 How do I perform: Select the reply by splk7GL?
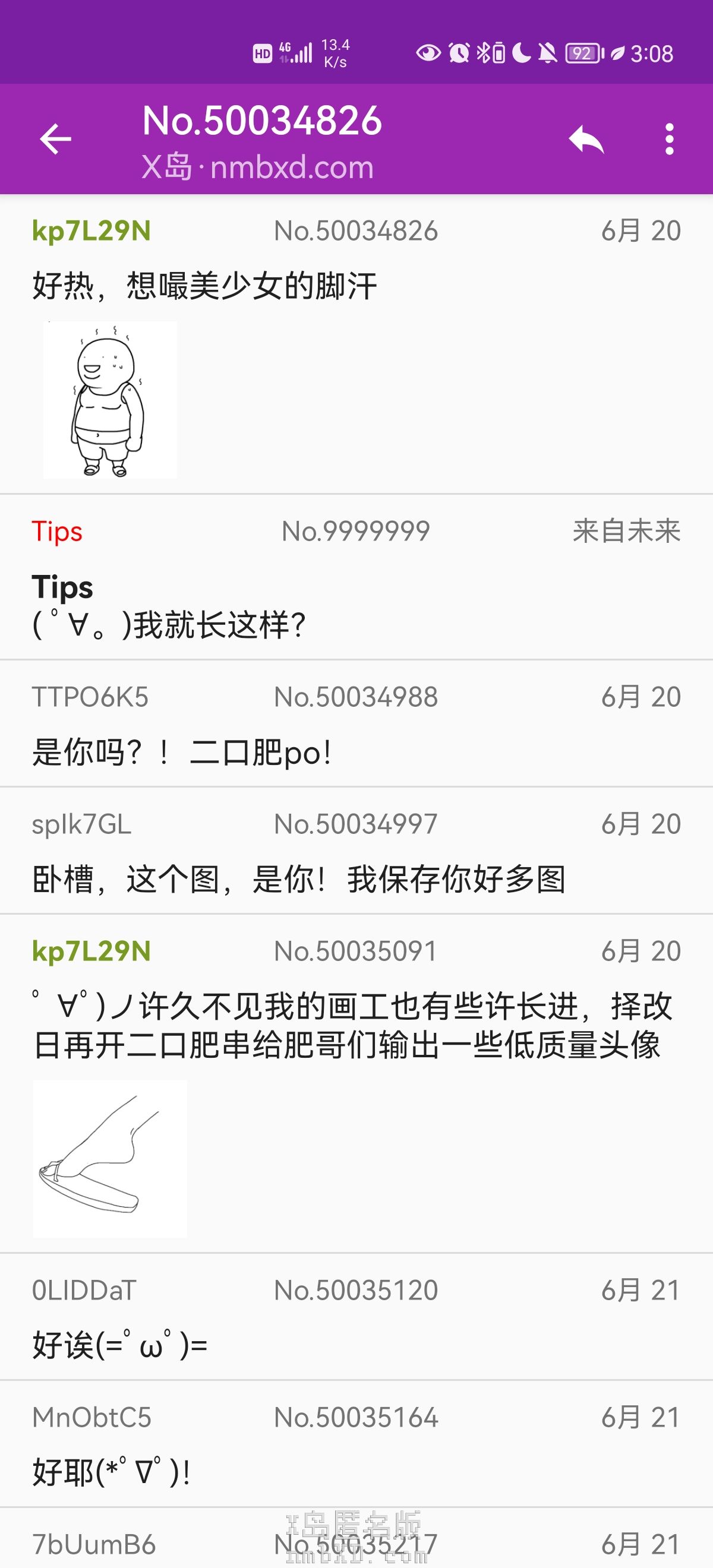pyautogui.click(x=356, y=852)
